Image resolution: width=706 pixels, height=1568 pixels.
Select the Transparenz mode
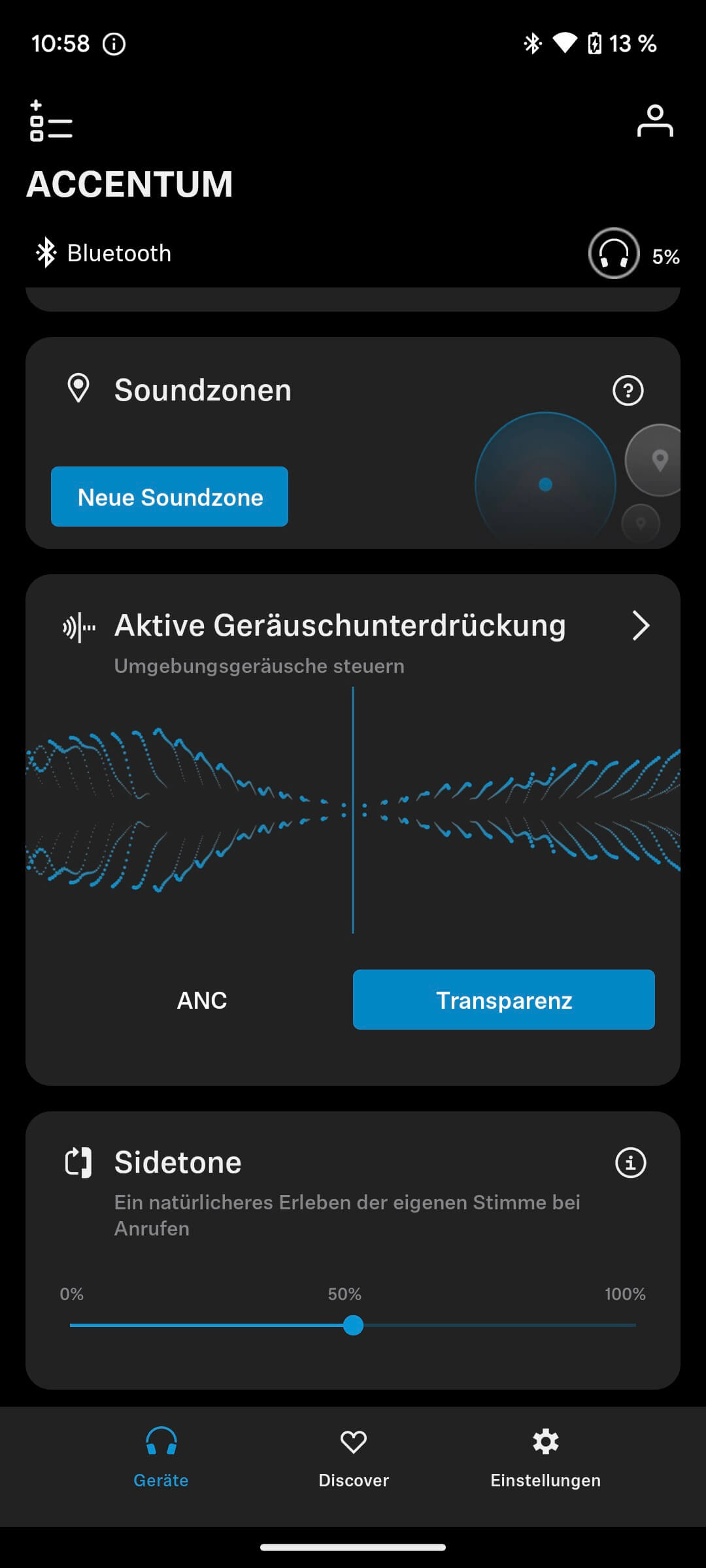coord(503,1000)
